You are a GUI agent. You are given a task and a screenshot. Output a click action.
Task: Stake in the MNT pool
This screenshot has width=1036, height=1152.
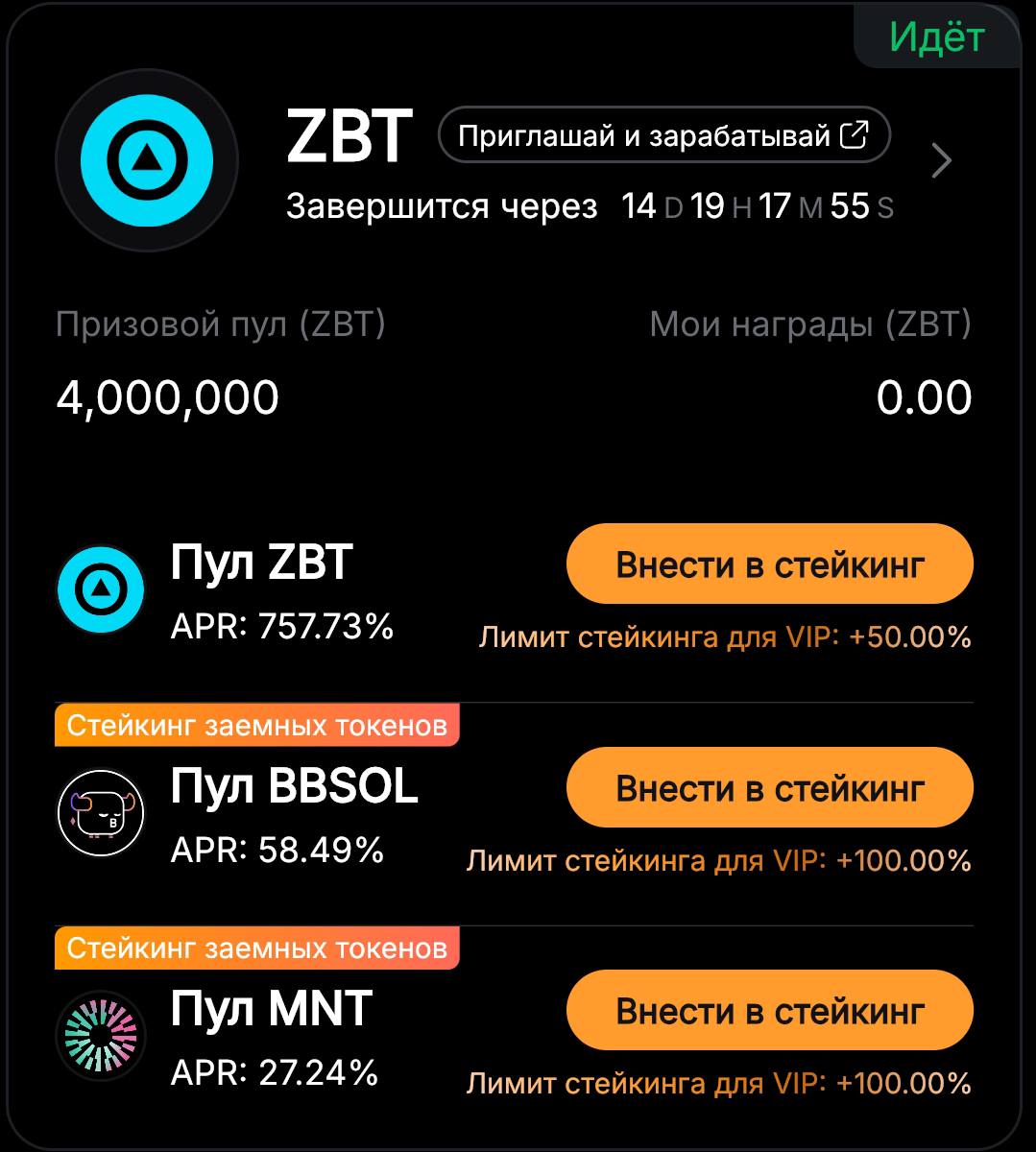click(769, 1011)
